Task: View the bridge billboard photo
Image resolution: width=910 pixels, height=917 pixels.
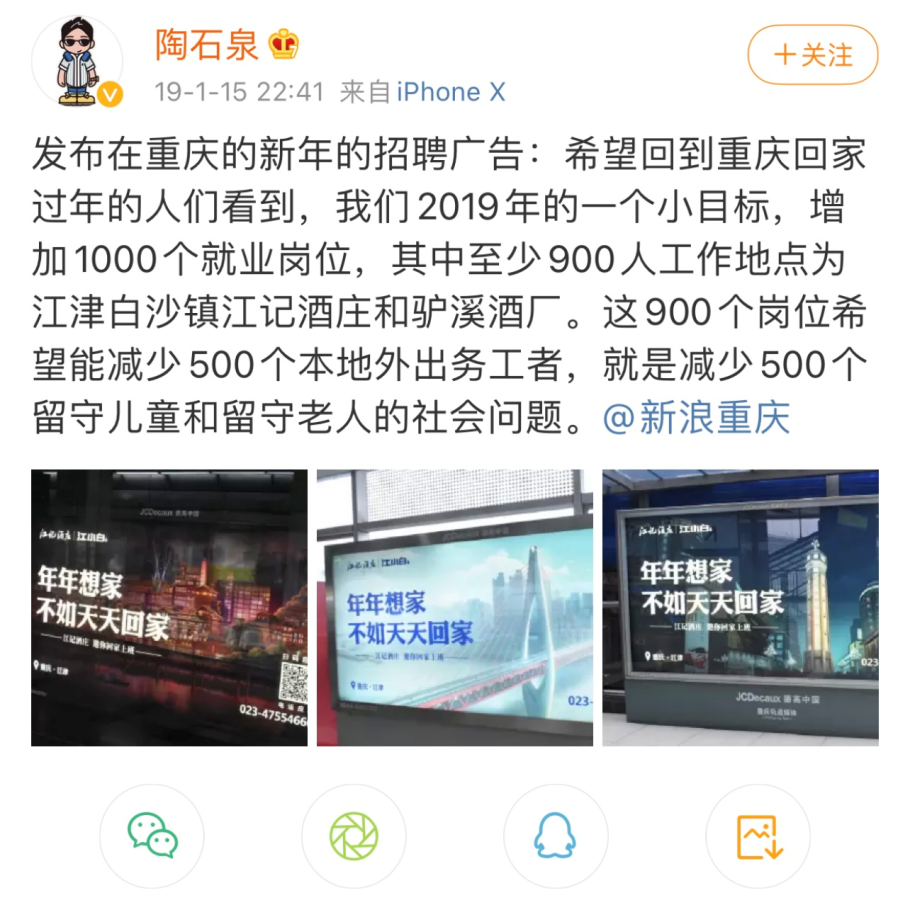Action: [x=455, y=608]
